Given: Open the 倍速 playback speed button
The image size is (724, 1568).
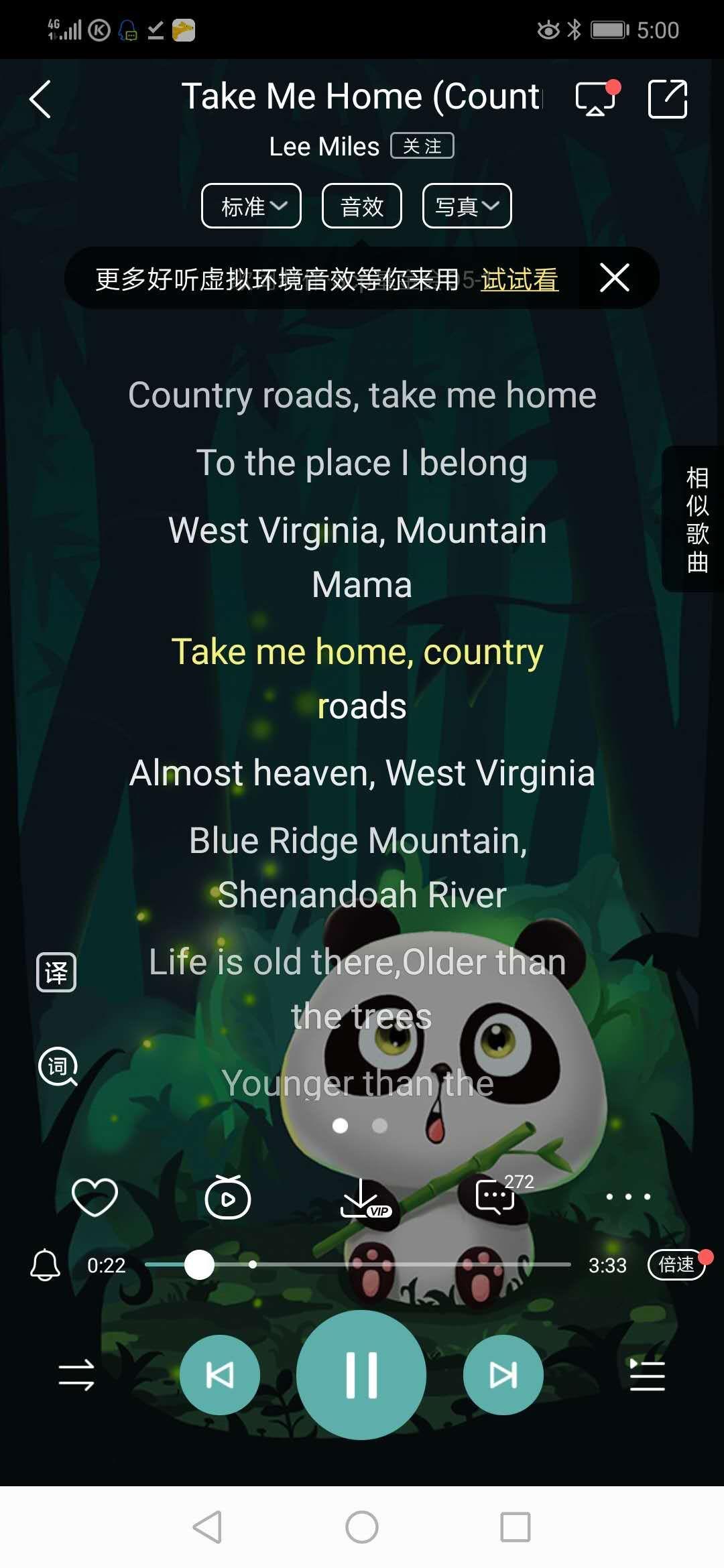Looking at the screenshot, I should point(676,1264).
